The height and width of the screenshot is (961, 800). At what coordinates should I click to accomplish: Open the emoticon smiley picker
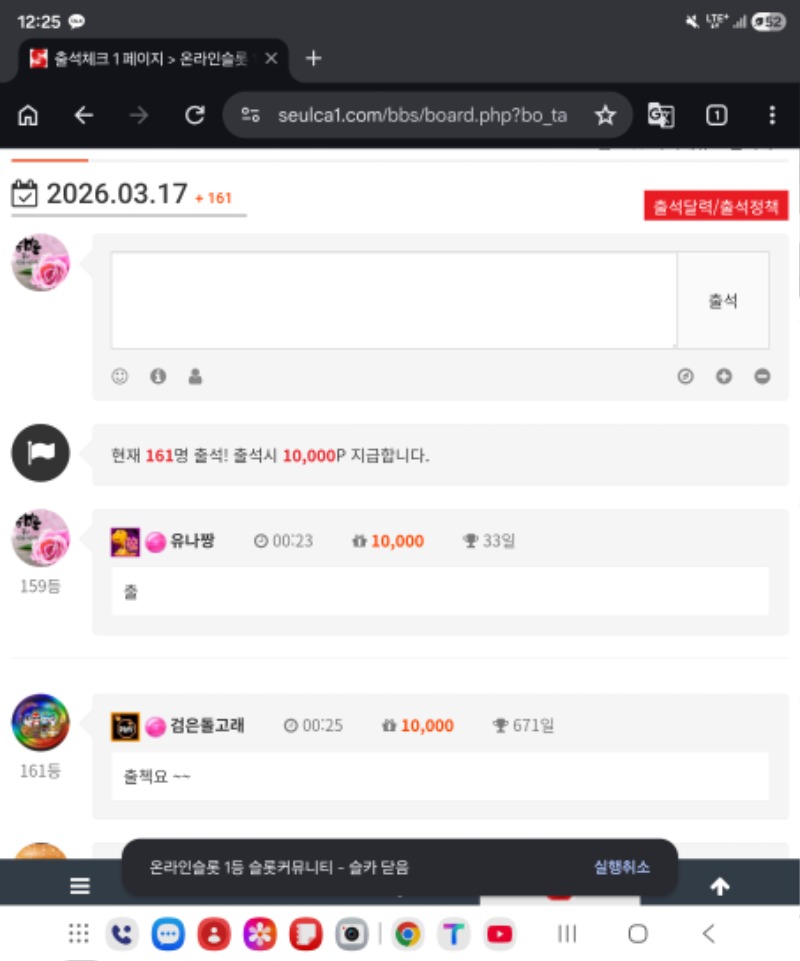120,377
